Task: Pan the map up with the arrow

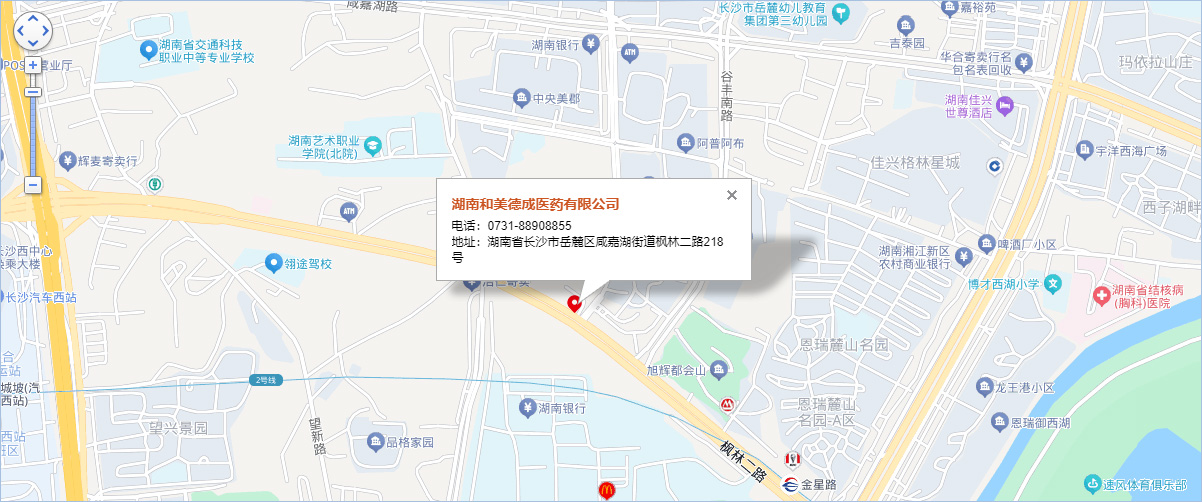Action: pyautogui.click(x=32, y=19)
